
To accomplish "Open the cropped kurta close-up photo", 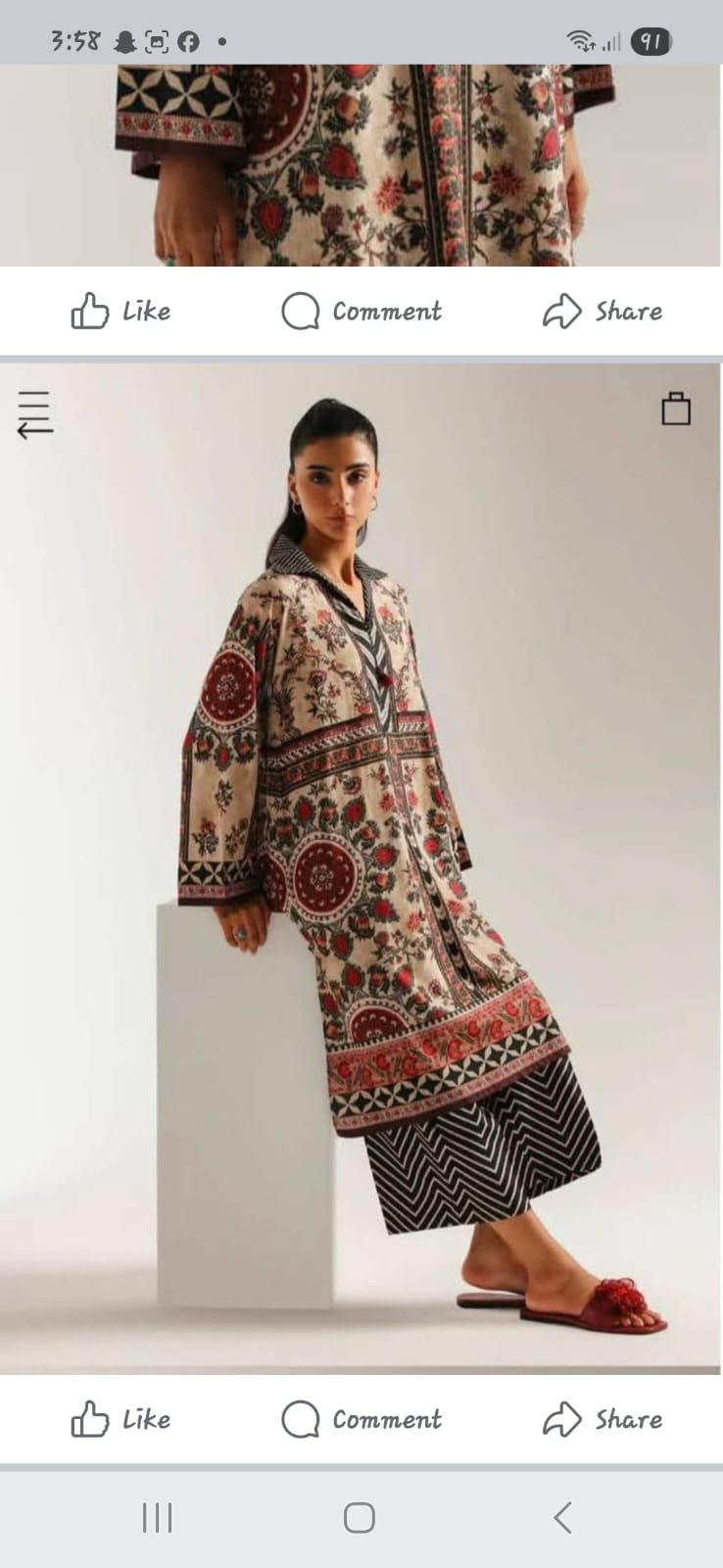I will click(361, 165).
